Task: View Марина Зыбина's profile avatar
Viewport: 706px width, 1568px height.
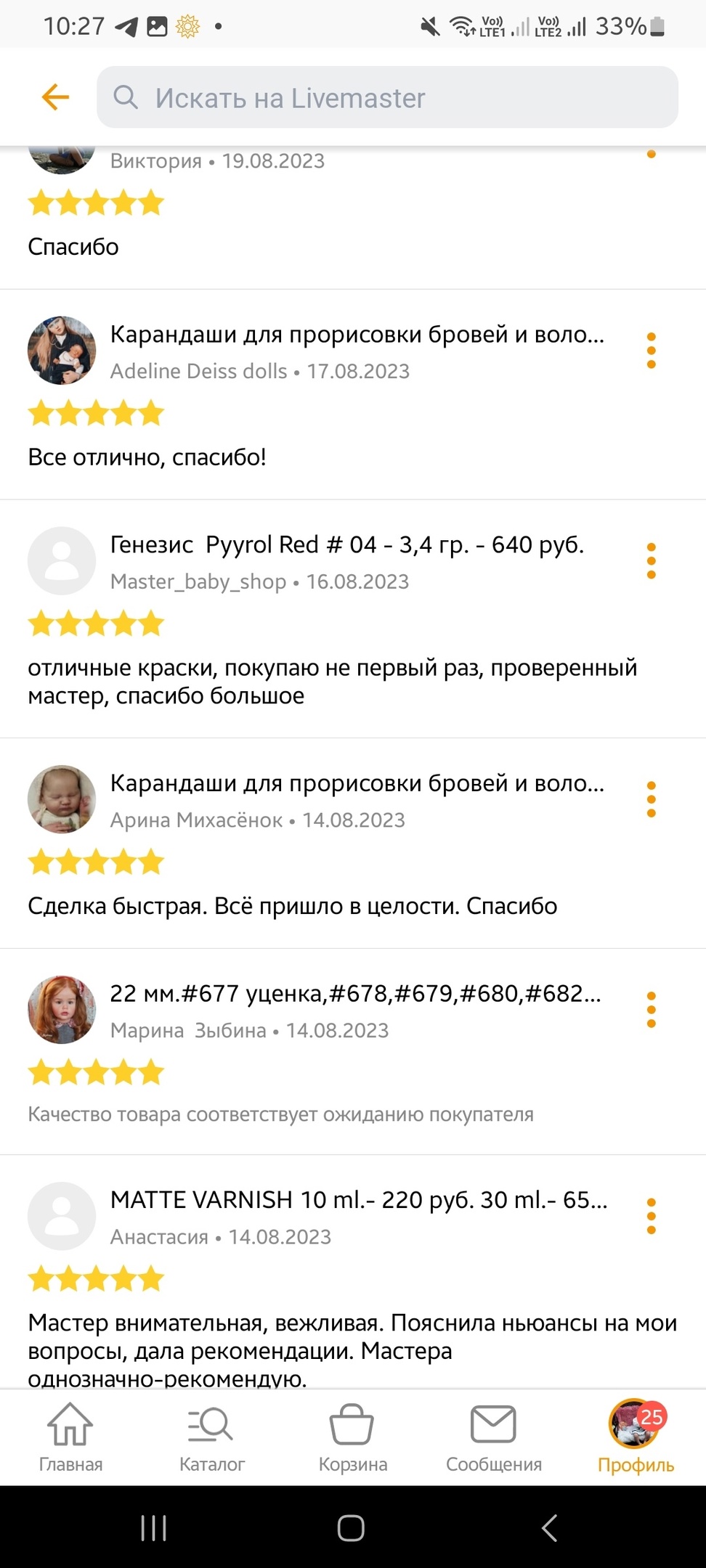Action: tap(62, 1010)
